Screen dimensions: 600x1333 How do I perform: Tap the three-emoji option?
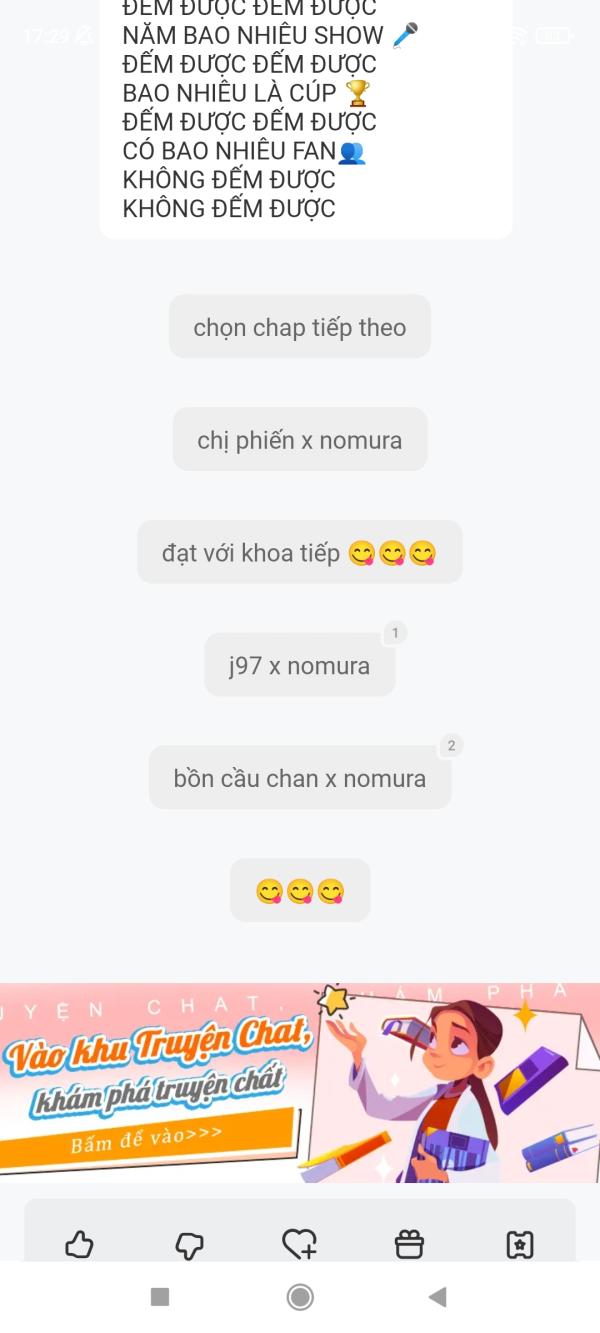[299, 890]
